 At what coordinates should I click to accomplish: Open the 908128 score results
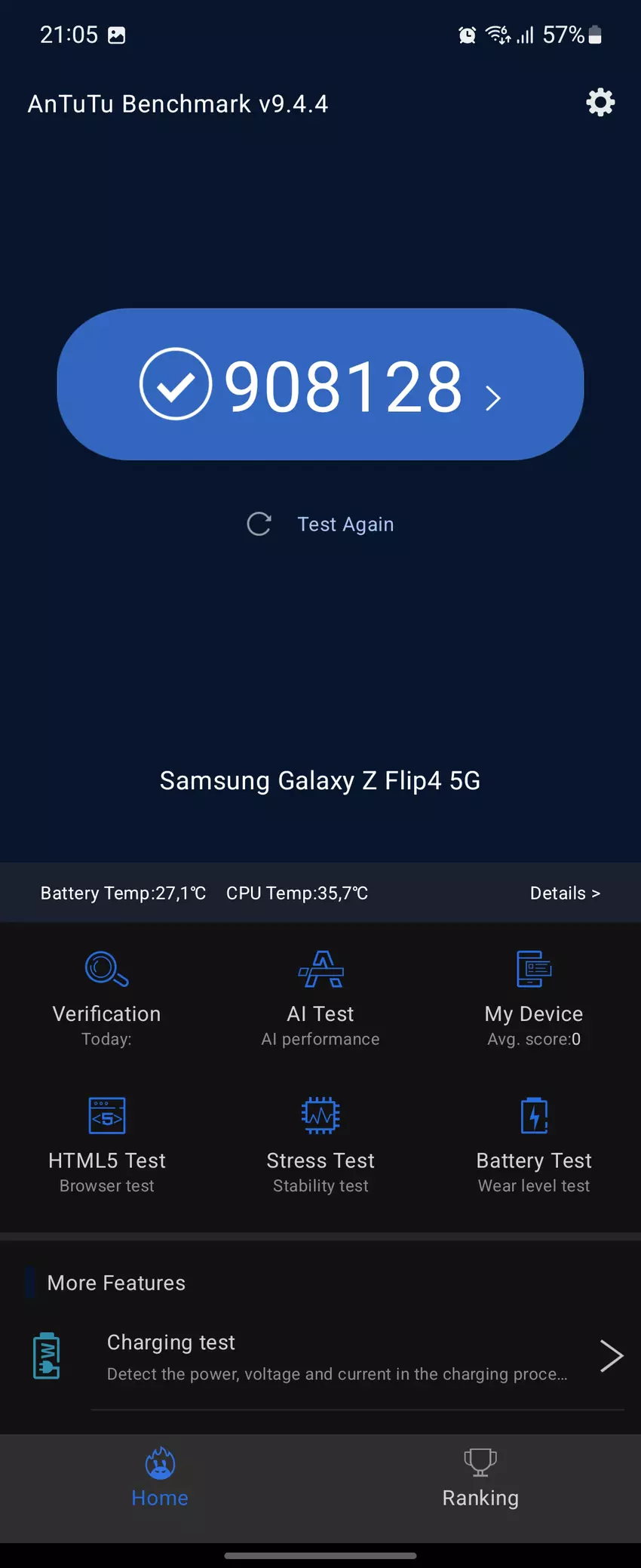point(320,385)
